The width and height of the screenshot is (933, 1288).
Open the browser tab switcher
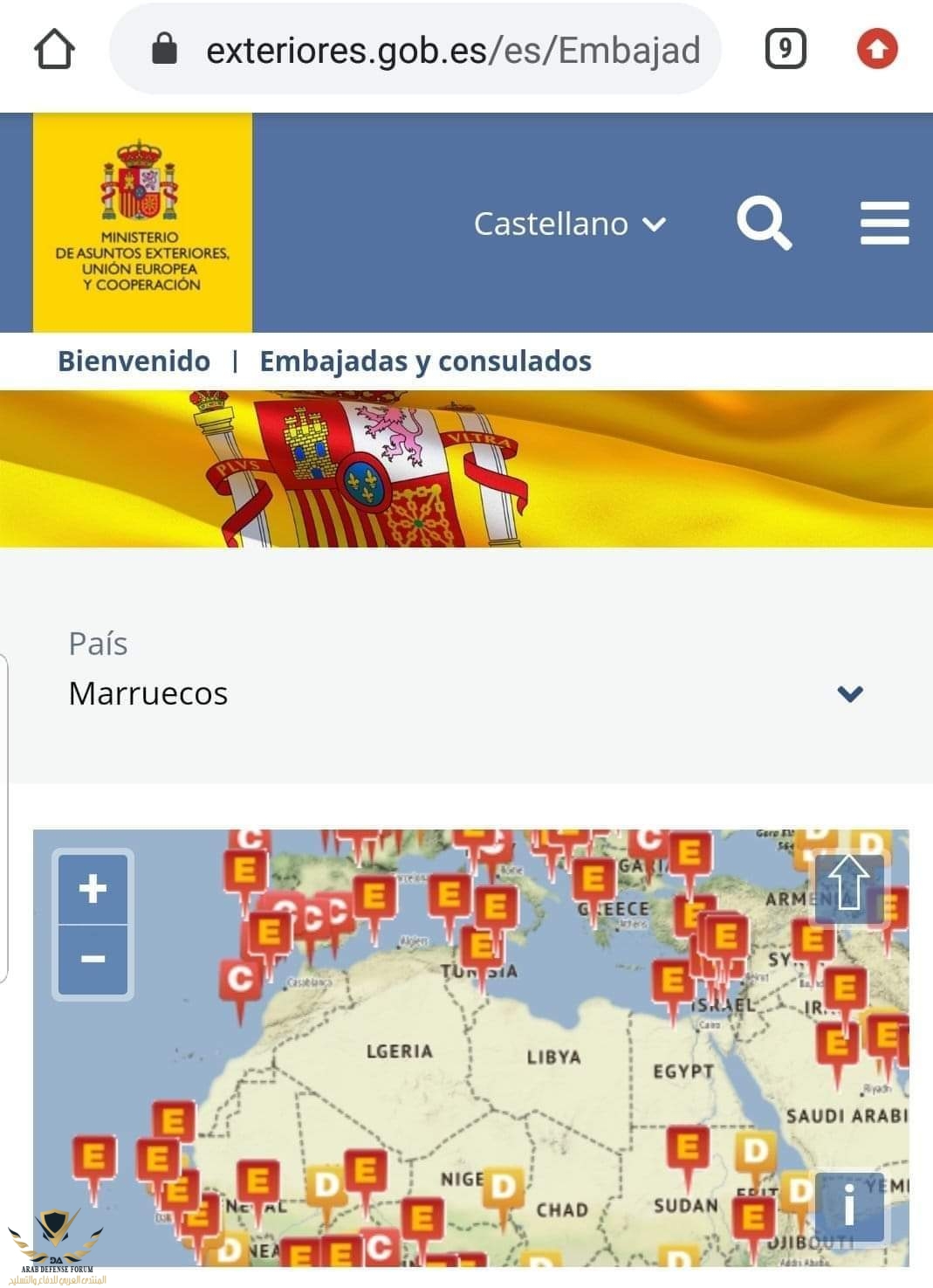pos(785,49)
